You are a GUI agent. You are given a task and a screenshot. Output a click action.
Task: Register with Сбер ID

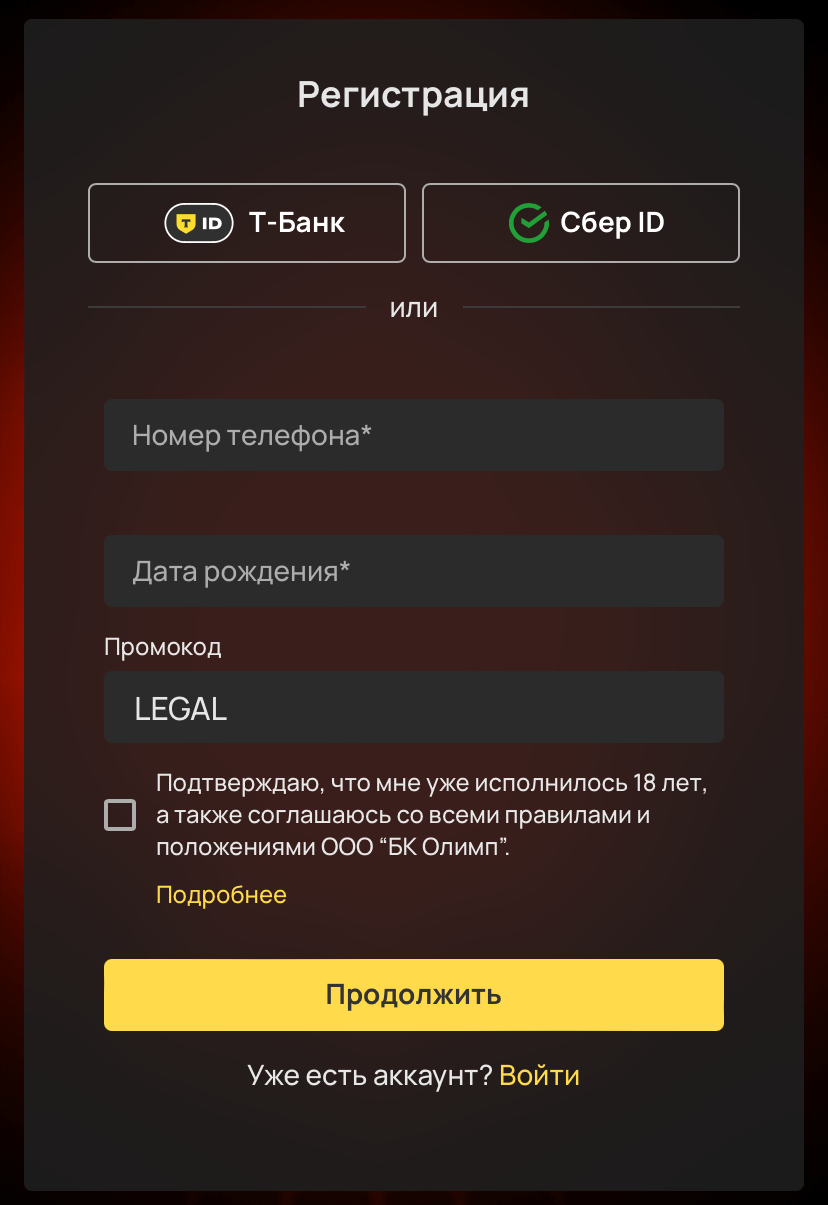tap(580, 223)
